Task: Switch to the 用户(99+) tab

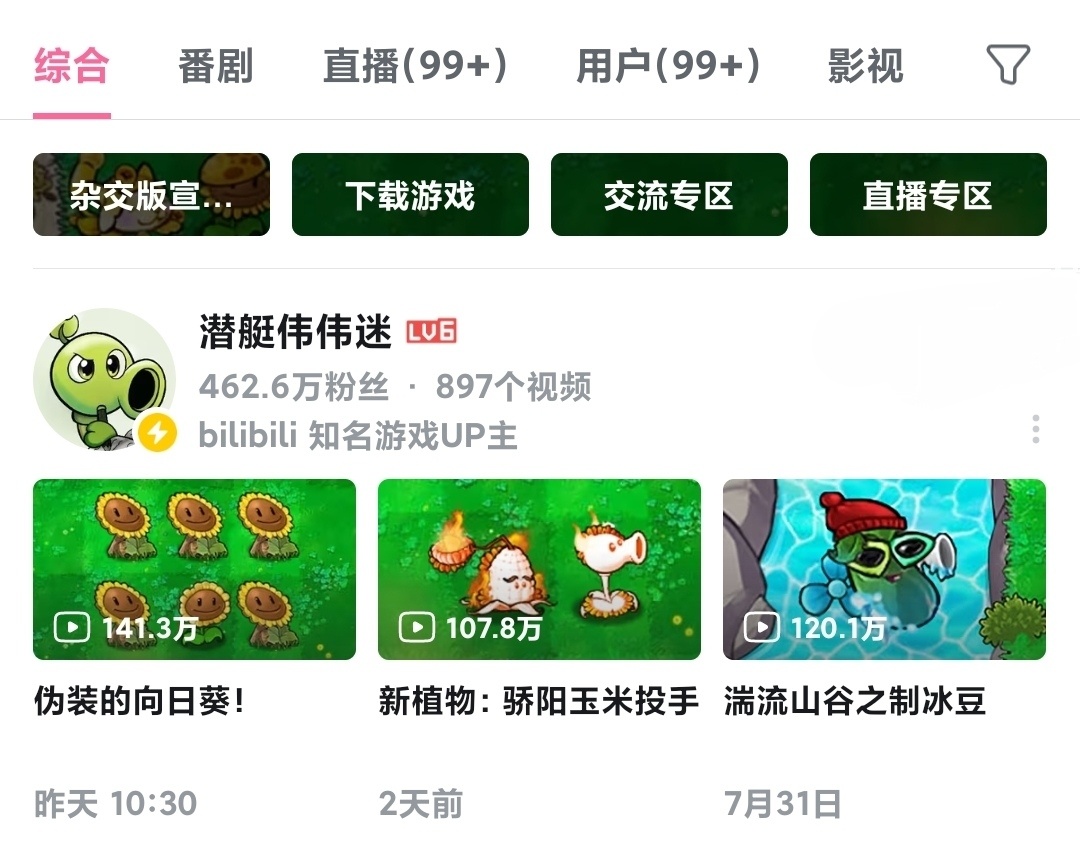Action: point(668,66)
